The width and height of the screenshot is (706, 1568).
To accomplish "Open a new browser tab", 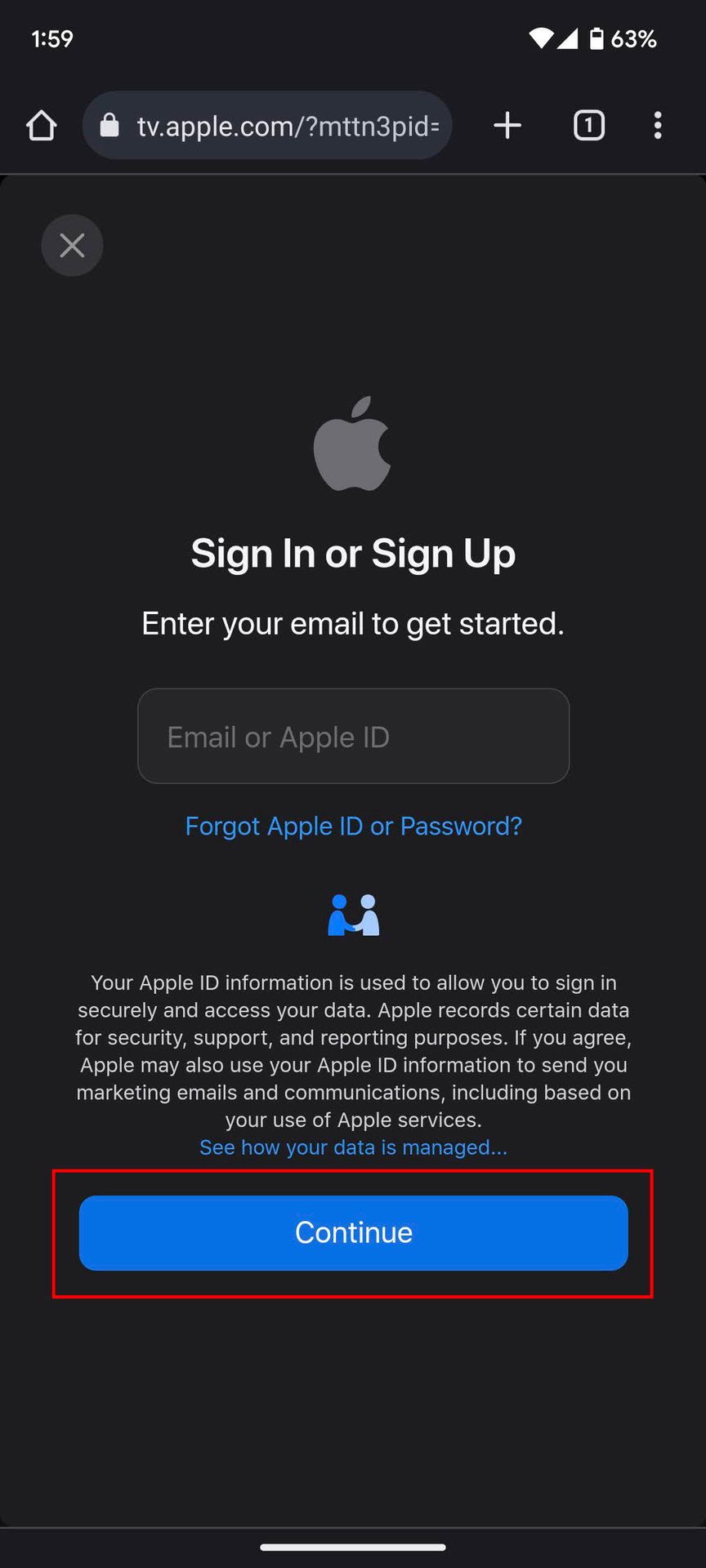I will 507,125.
